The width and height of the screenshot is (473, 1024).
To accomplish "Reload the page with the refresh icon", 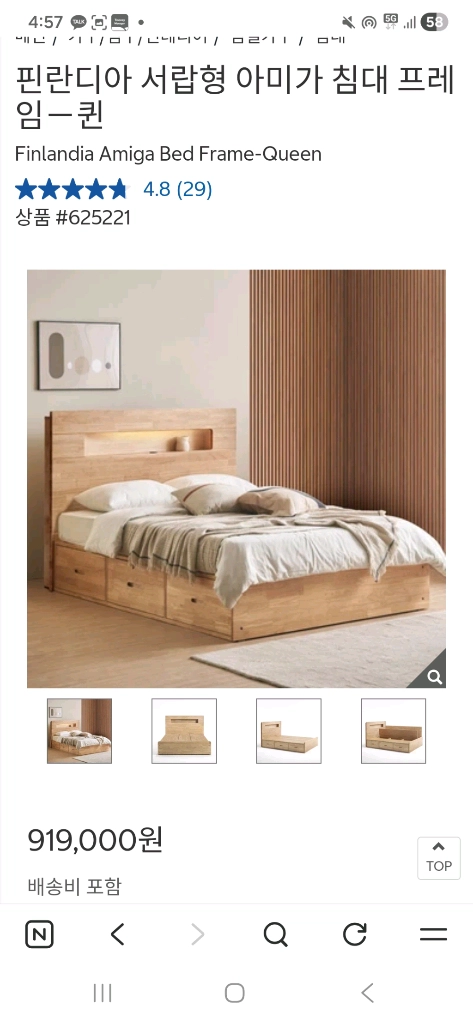I will coord(355,935).
